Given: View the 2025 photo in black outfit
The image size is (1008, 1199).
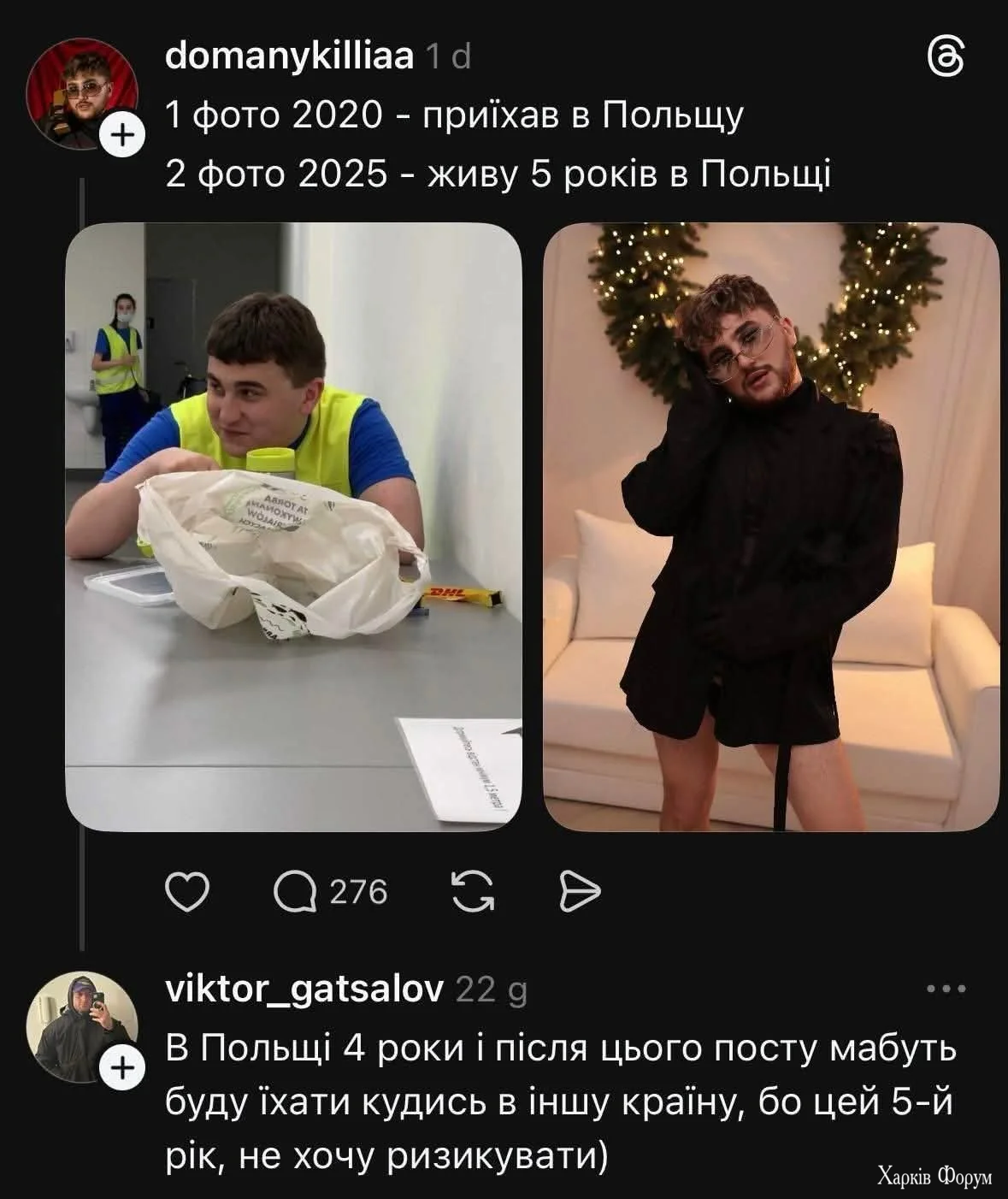Looking at the screenshot, I should pos(771,526).
